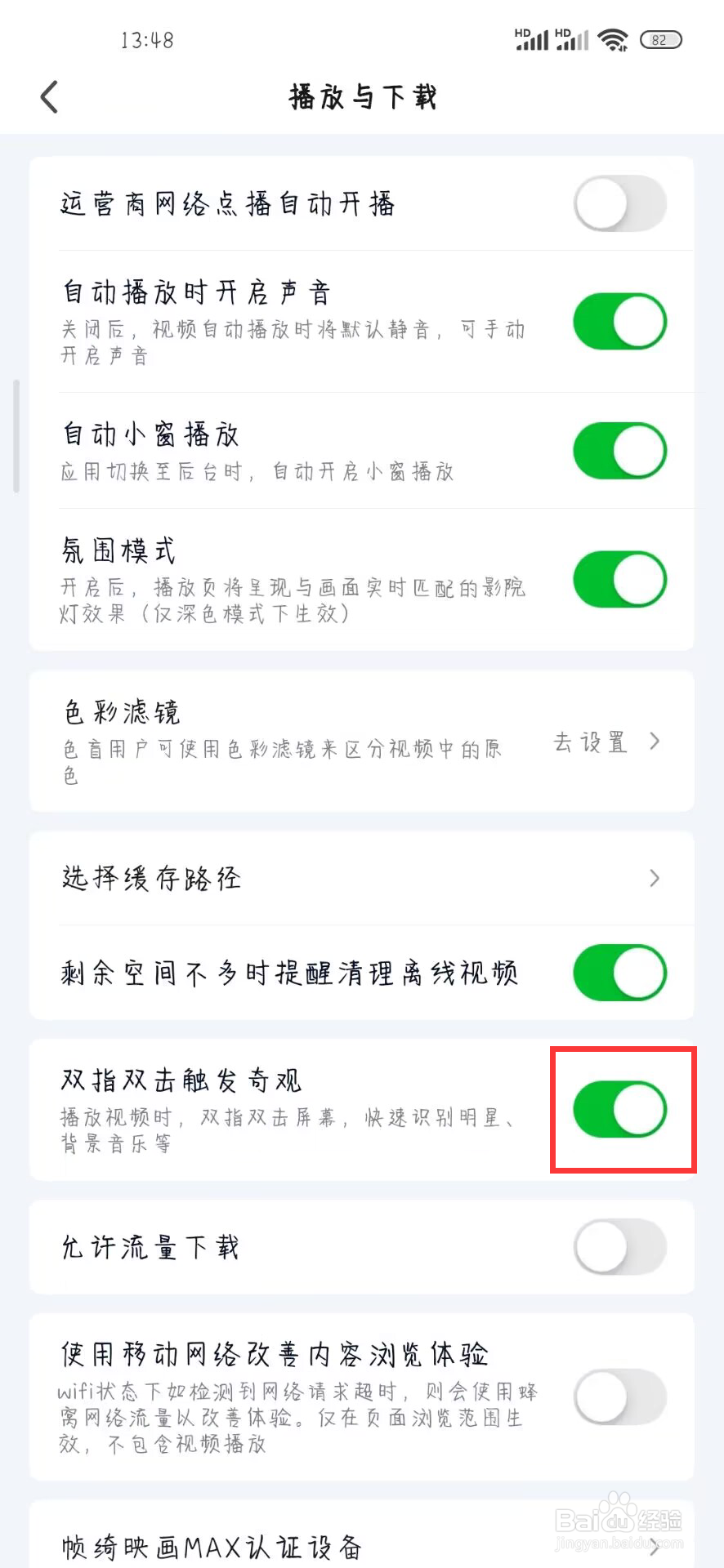
Task: Enable 使用移动网络改善内容浏览体验 switch
Action: click(x=619, y=1396)
